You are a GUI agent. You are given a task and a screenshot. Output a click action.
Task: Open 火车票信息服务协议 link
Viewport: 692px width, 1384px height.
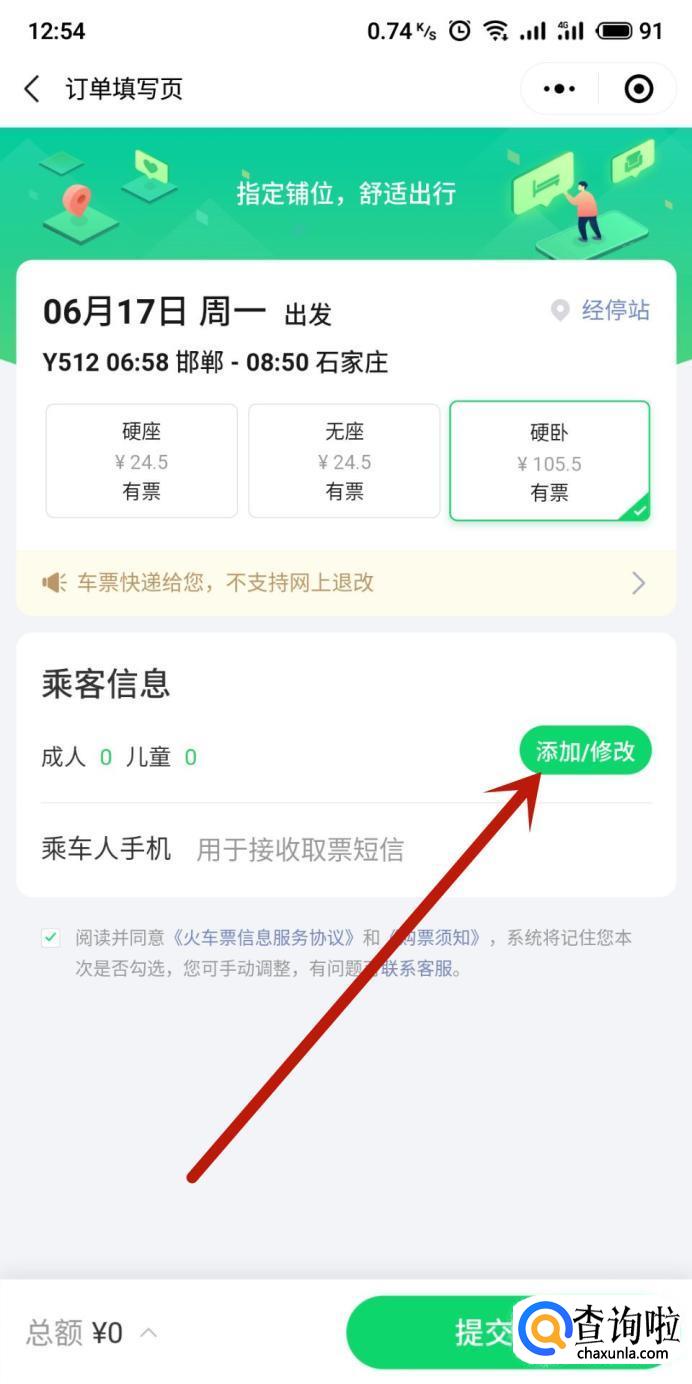coord(264,938)
